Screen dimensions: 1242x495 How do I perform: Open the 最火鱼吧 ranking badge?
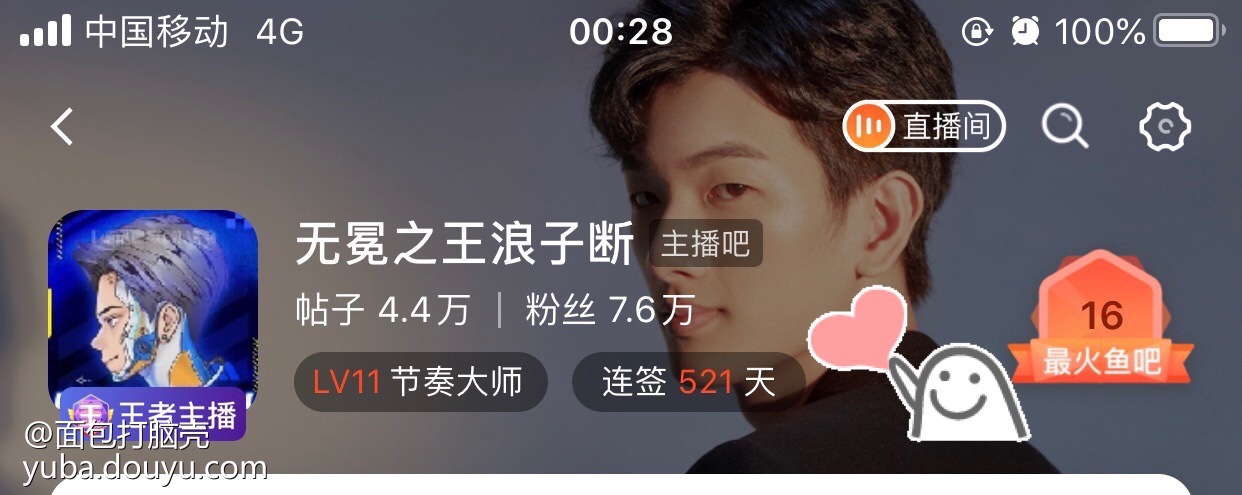tap(1101, 325)
